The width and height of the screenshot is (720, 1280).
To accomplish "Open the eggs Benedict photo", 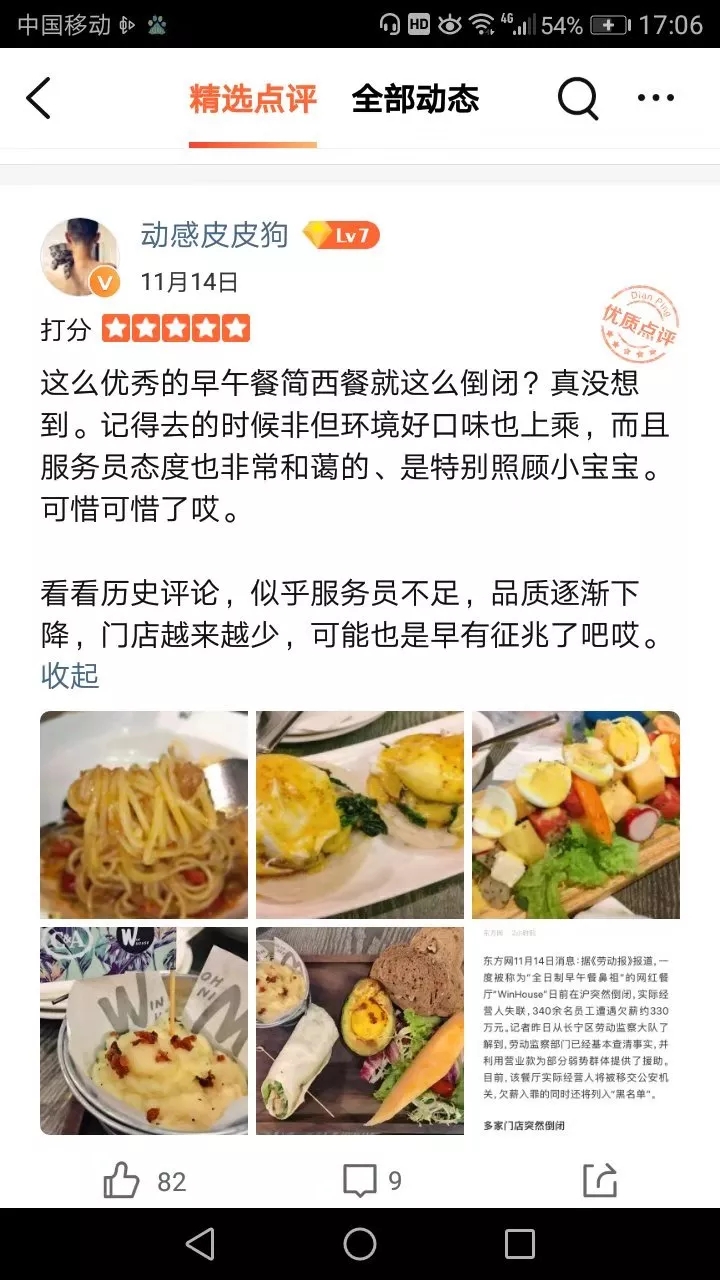I will point(360,814).
